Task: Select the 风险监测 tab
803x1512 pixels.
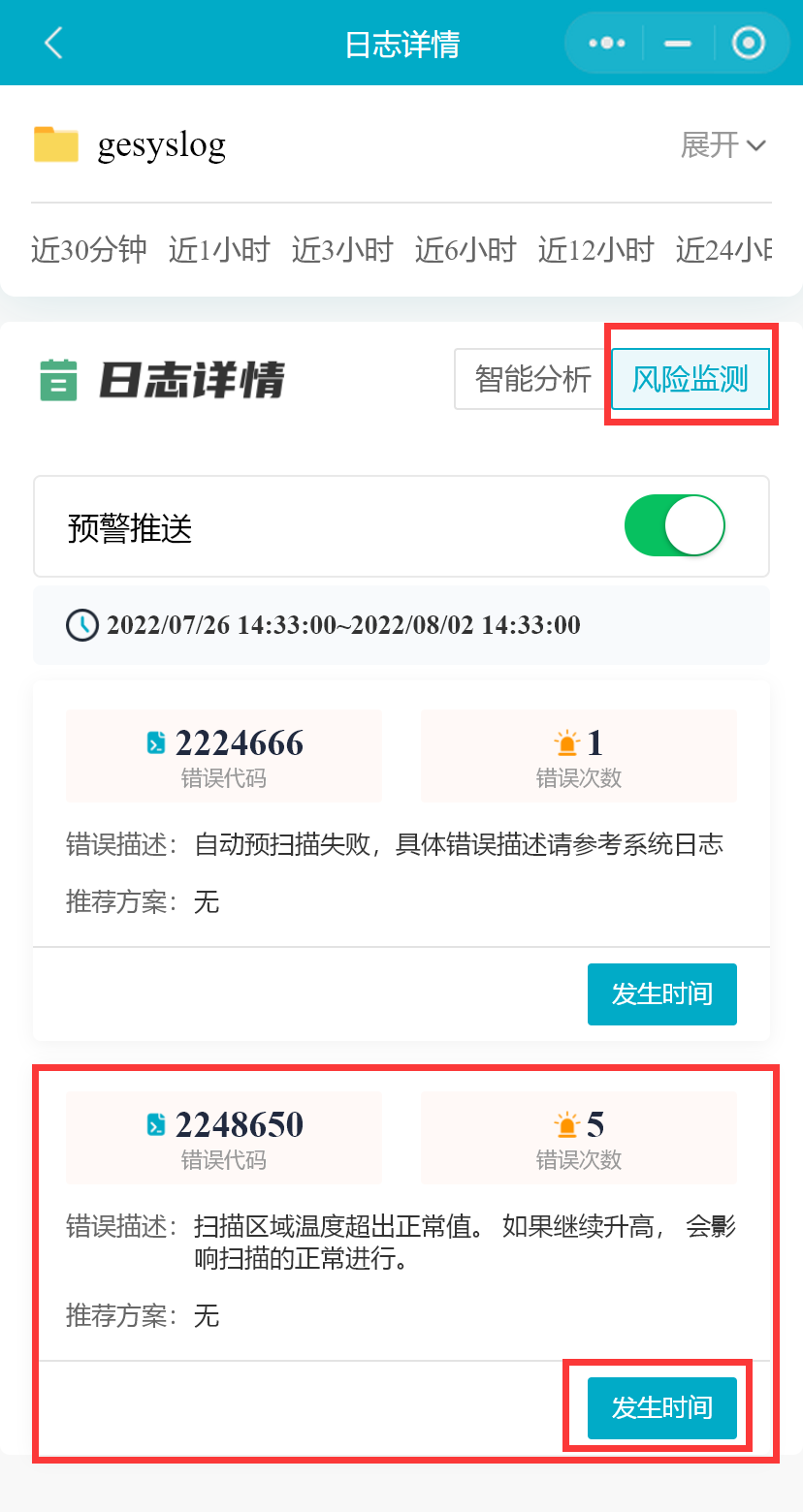Action: pyautogui.click(x=691, y=379)
